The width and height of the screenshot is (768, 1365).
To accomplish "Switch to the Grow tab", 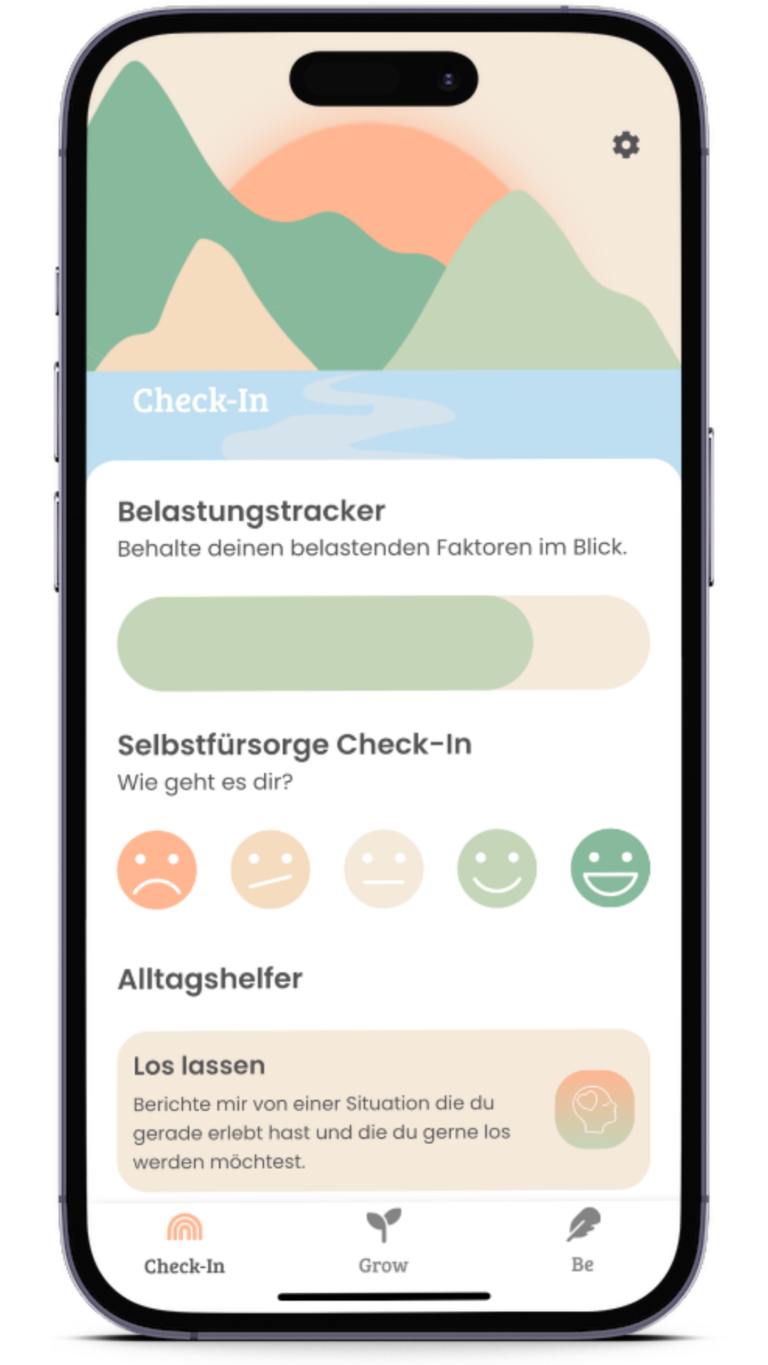I will pos(383,1241).
